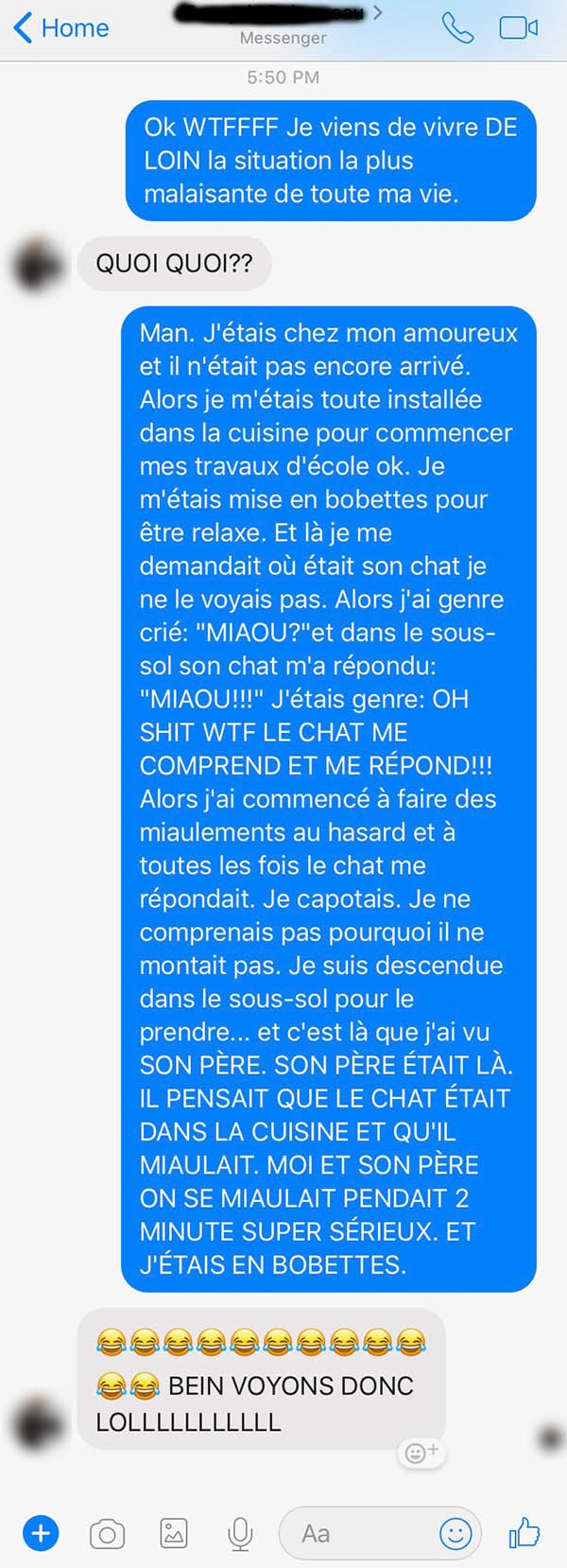Add a reaction to the LOLLLL message

coord(421,1452)
